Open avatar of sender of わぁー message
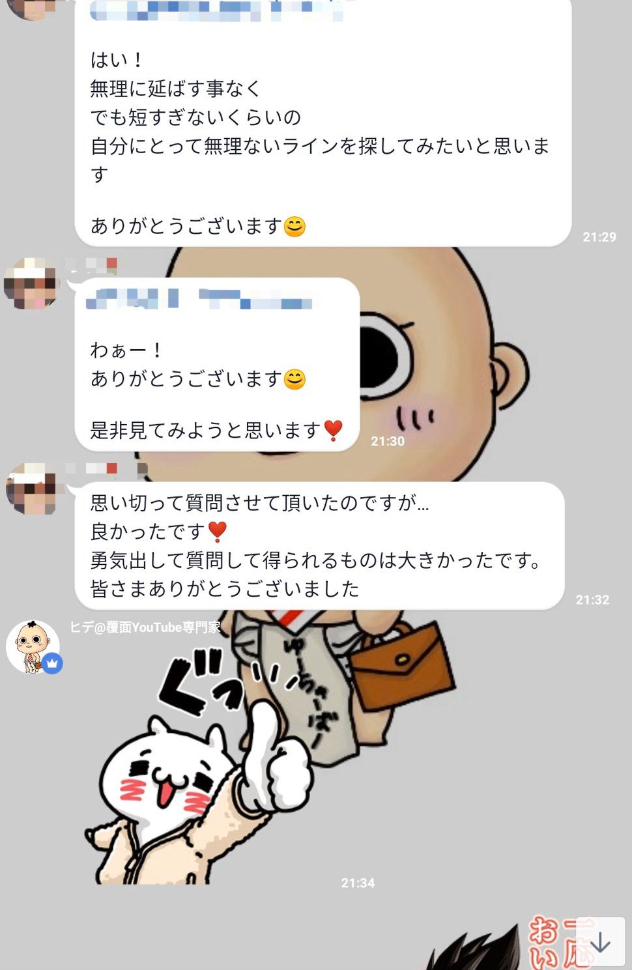This screenshot has height=970, width=632. click(x=31, y=284)
